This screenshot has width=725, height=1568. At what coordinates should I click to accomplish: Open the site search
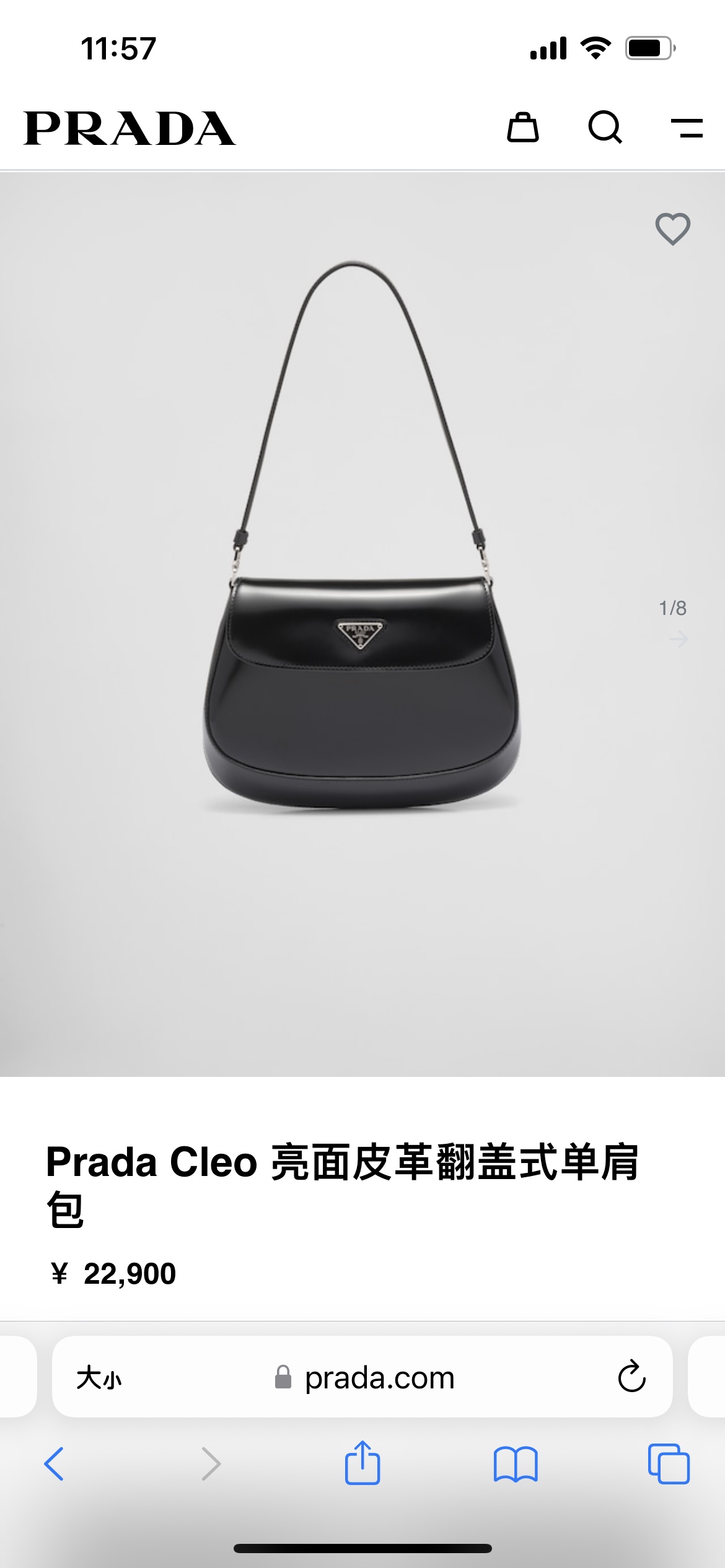tap(604, 128)
